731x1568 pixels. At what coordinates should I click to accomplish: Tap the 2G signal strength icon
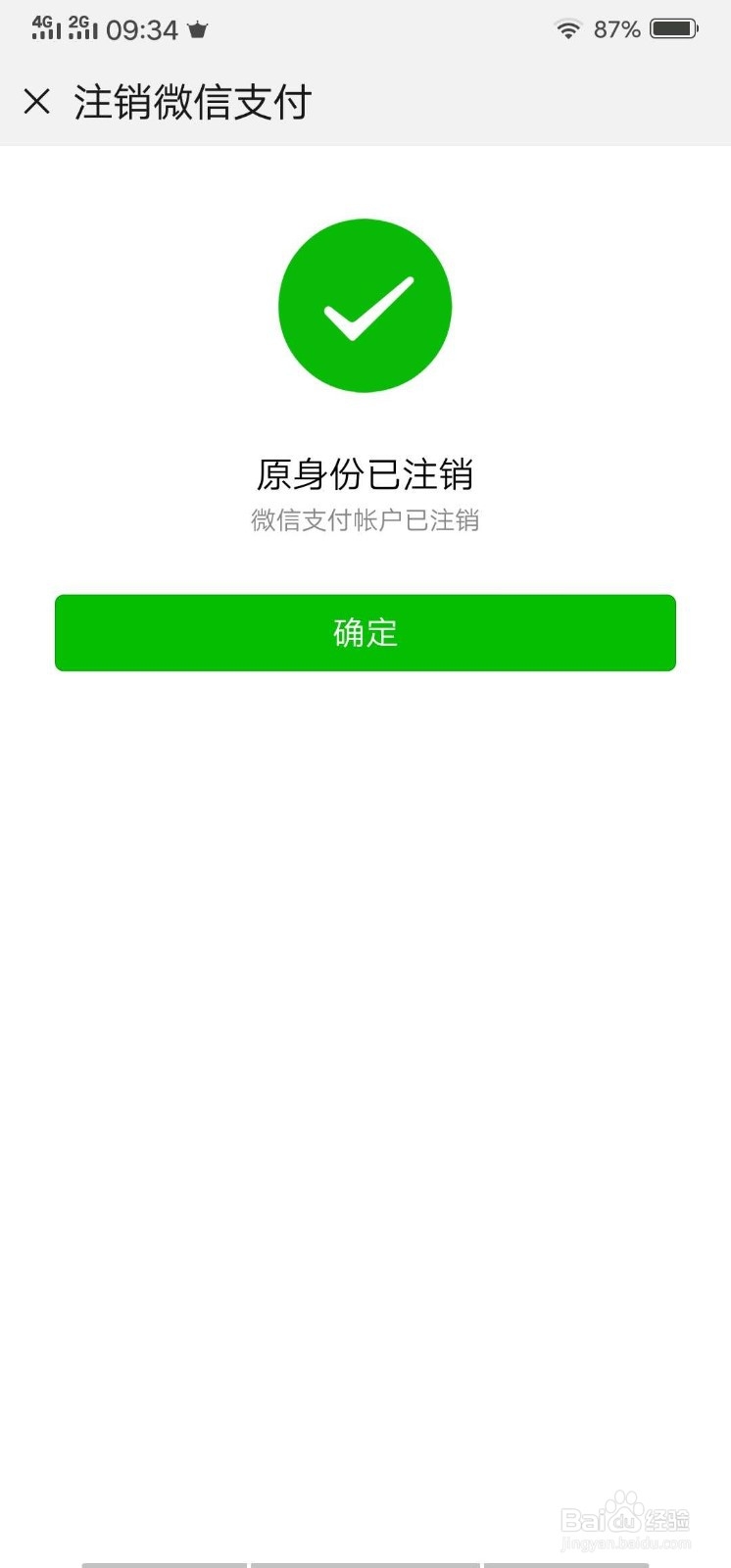click(x=83, y=28)
